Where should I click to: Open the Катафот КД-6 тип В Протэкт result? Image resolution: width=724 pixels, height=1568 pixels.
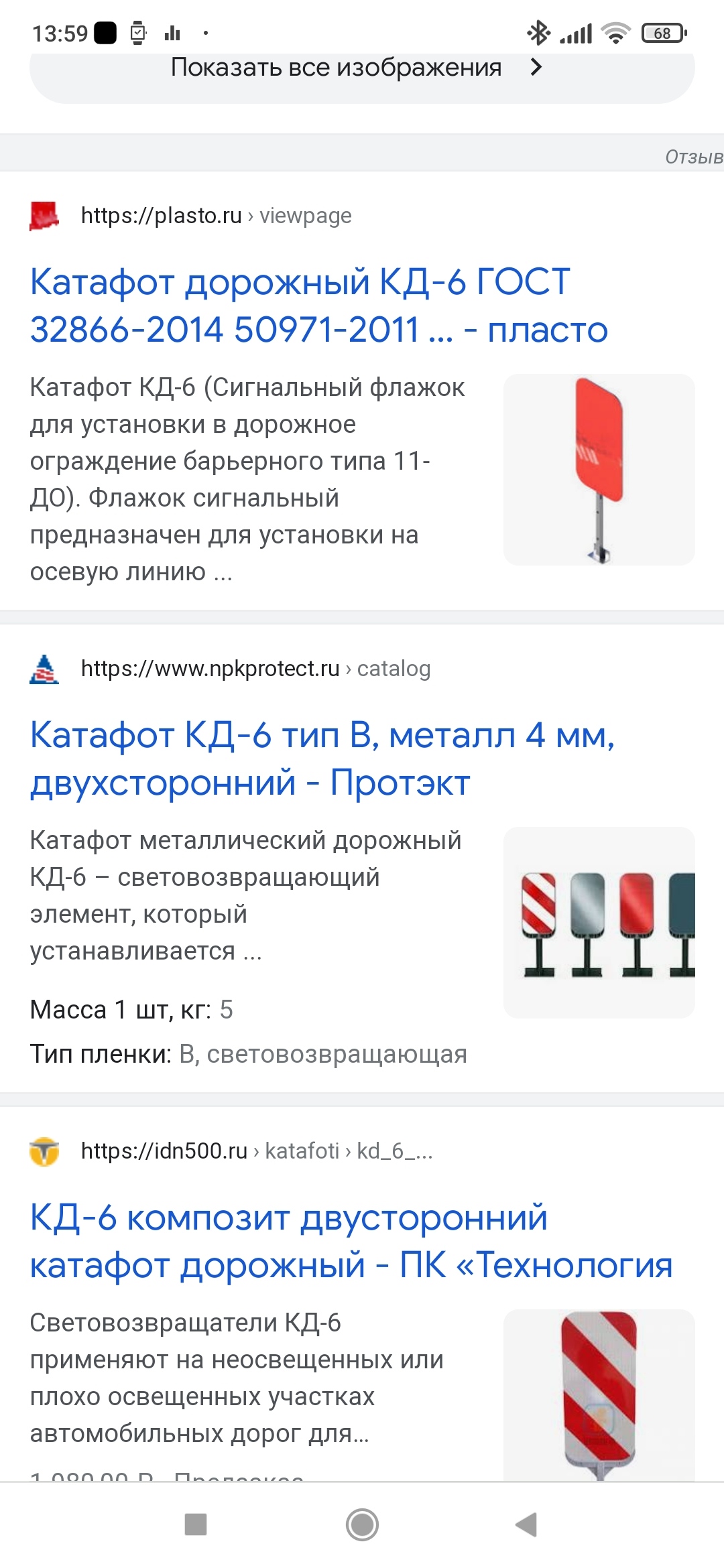coord(322,758)
